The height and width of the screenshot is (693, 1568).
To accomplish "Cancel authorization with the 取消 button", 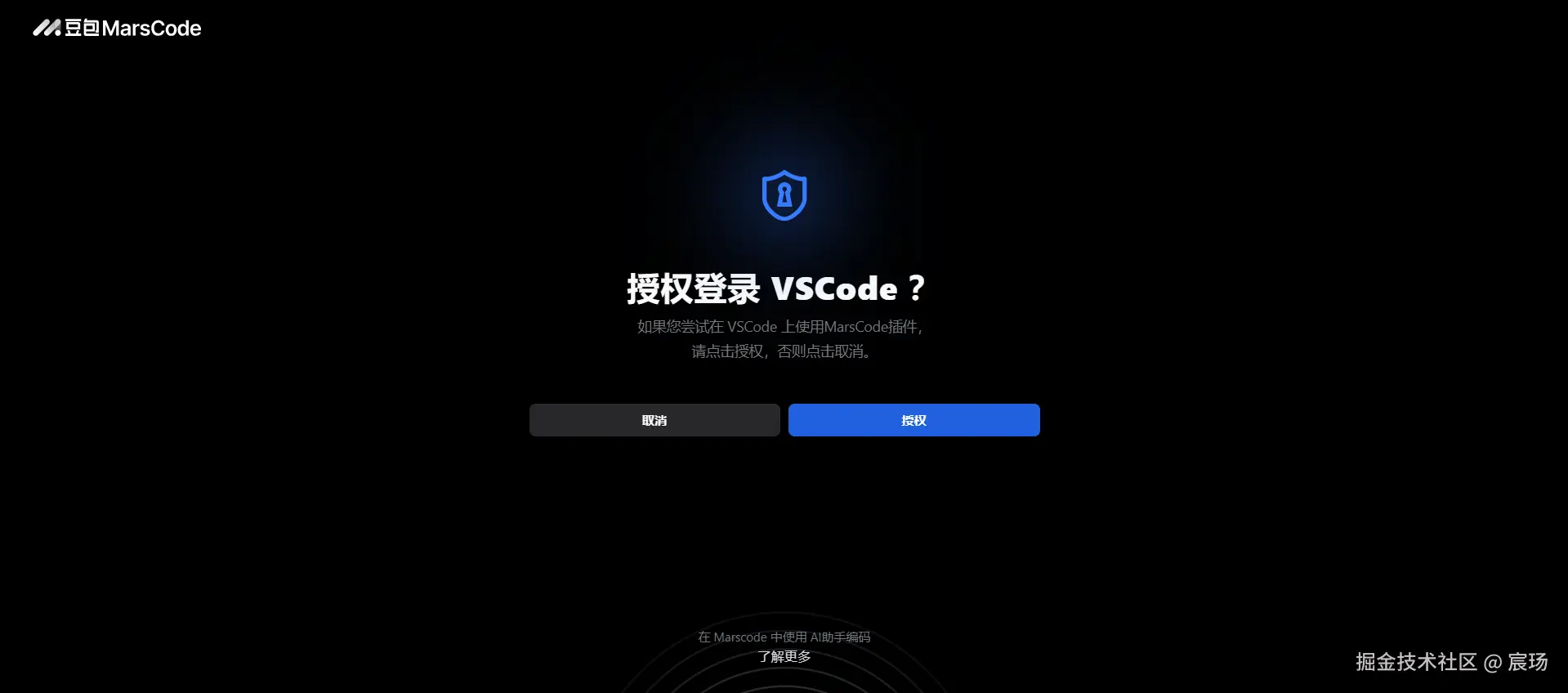I will (x=654, y=420).
